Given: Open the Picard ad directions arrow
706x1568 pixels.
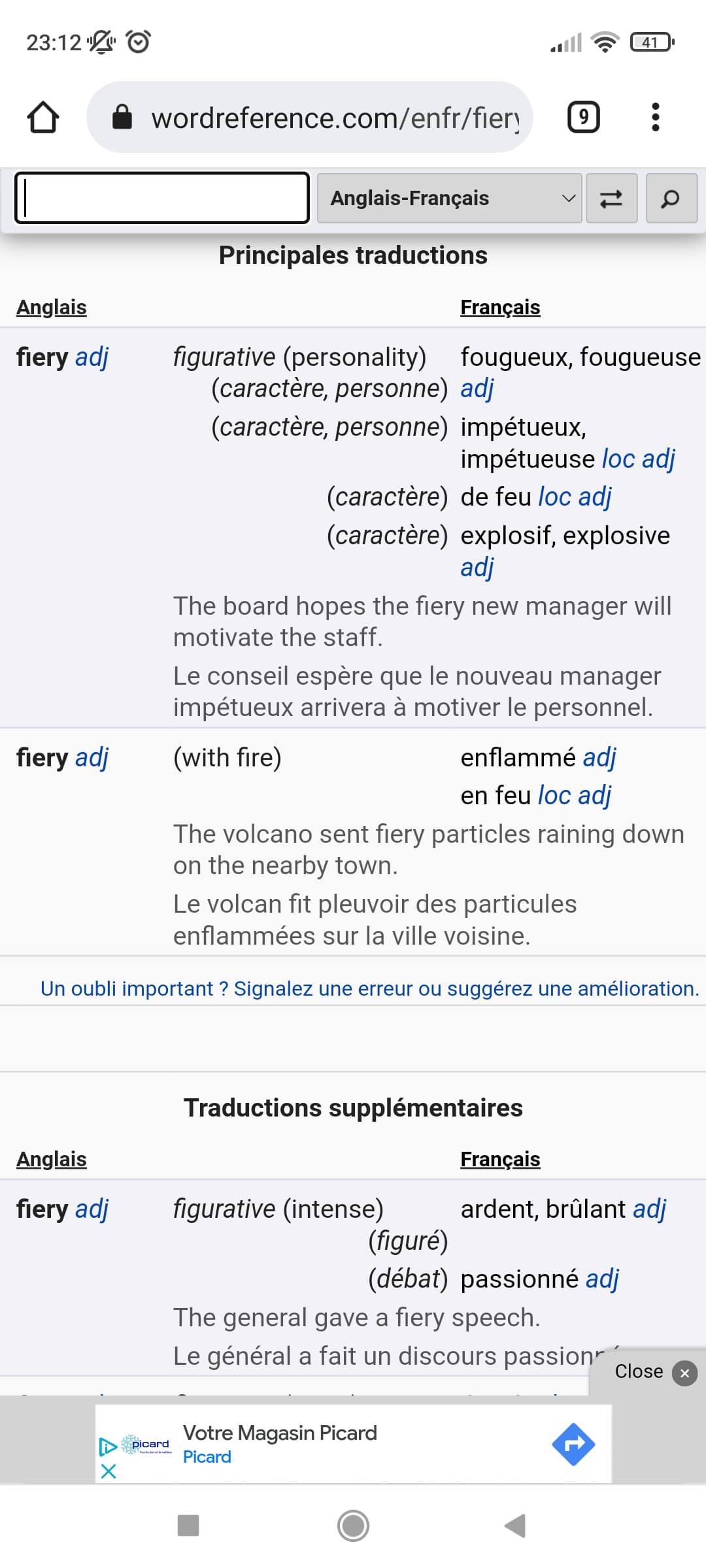Looking at the screenshot, I should (x=573, y=1444).
